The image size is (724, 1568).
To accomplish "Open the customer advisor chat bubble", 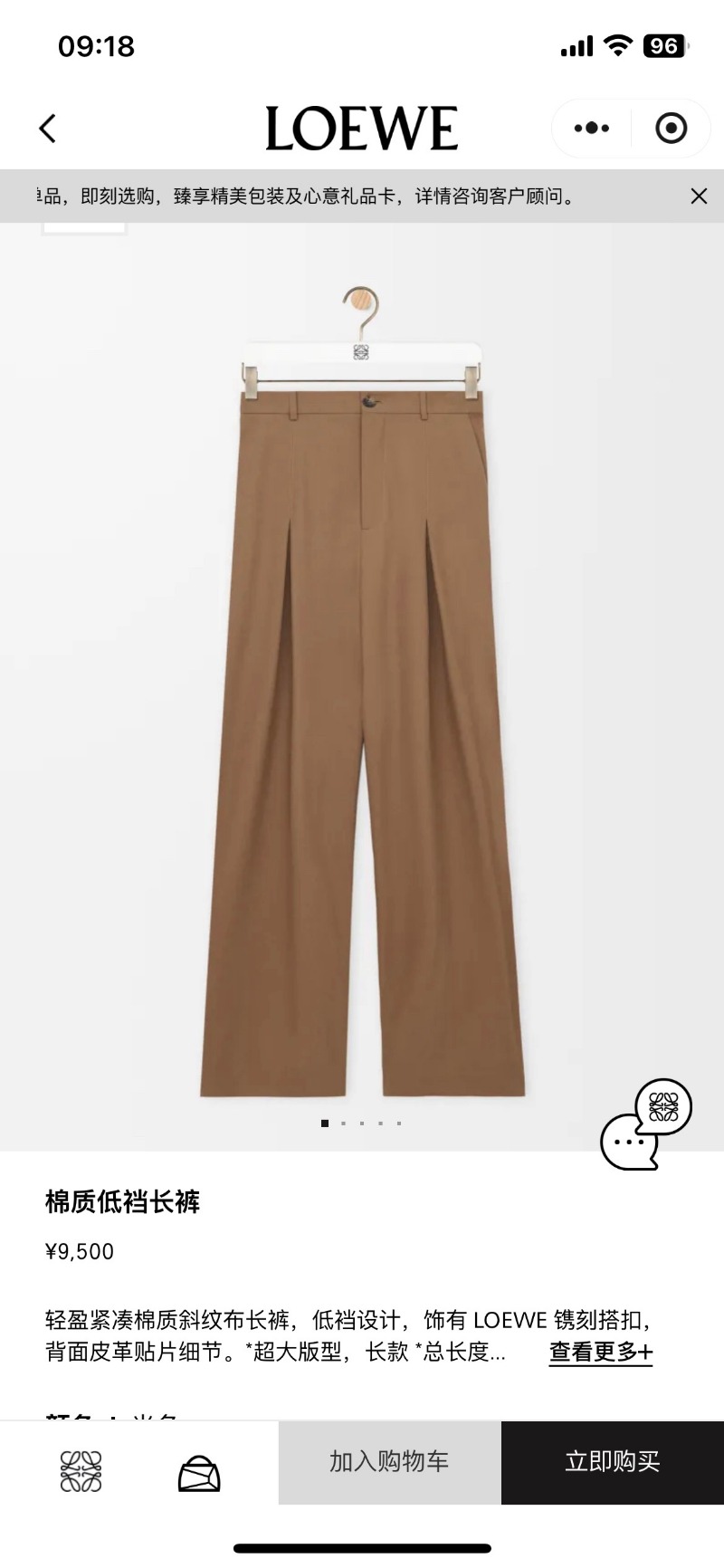I will pos(644,1125).
